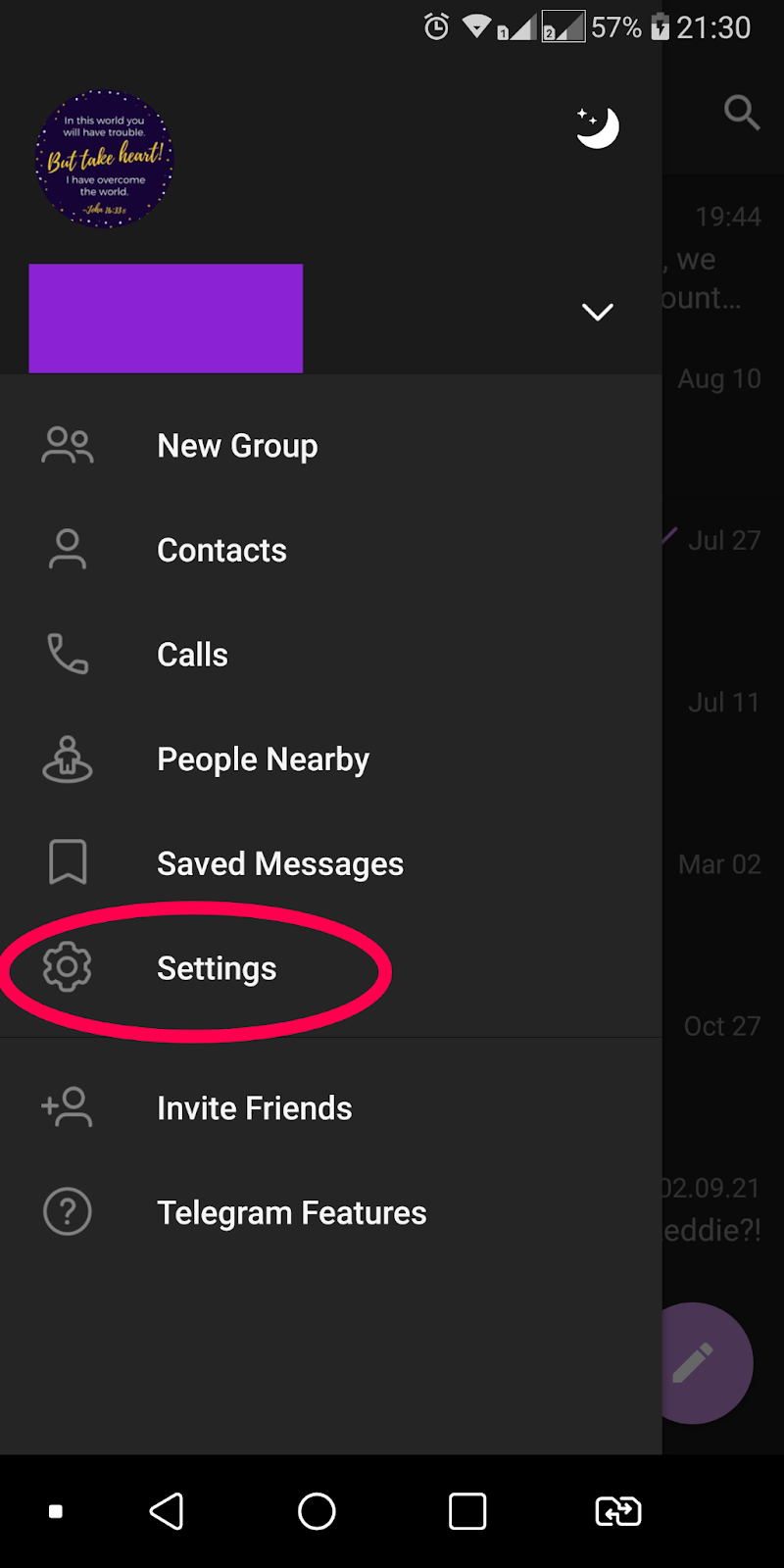Open Contacts
The height and width of the screenshot is (1568, 784).
tap(221, 551)
